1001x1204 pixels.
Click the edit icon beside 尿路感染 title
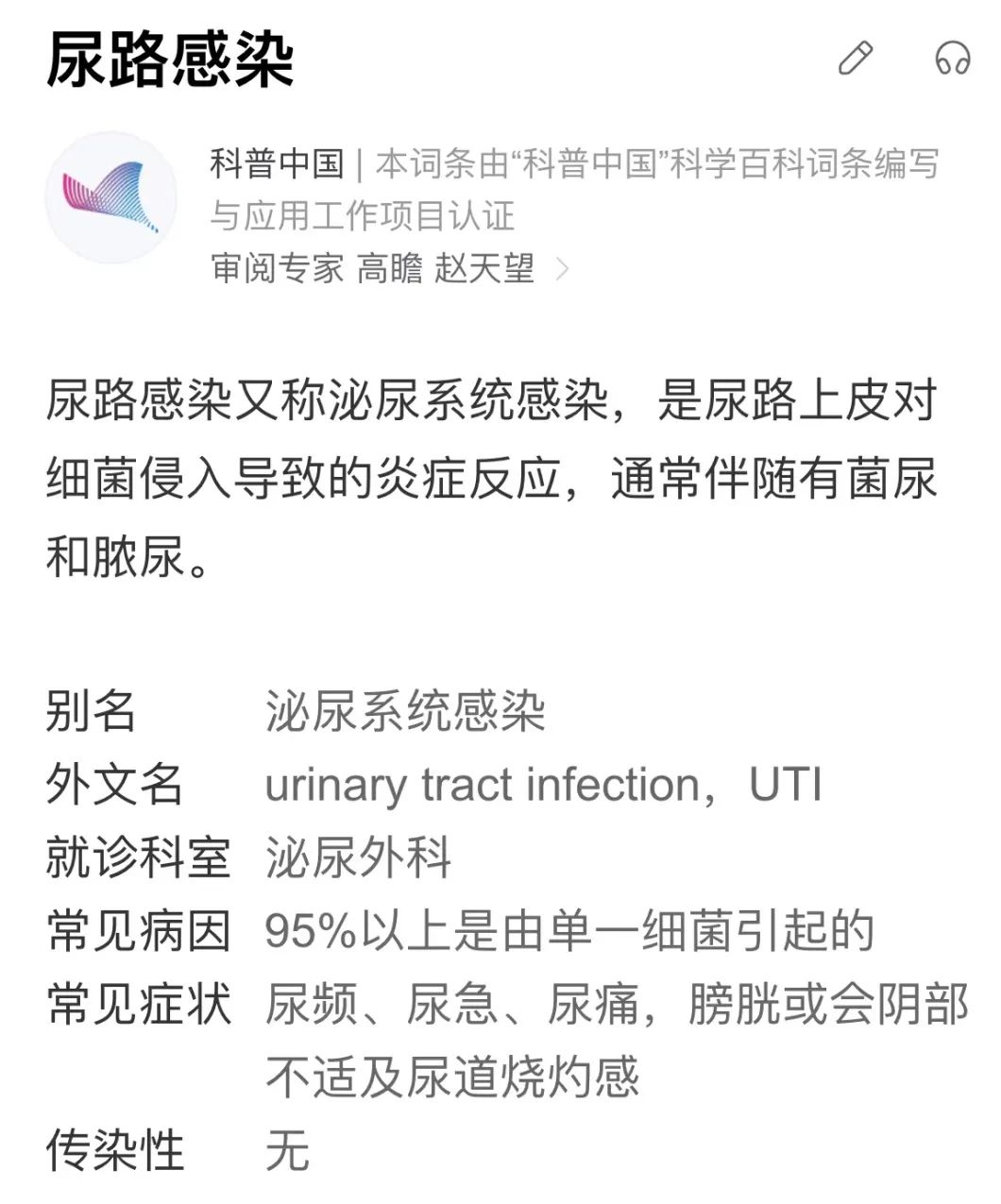click(857, 59)
